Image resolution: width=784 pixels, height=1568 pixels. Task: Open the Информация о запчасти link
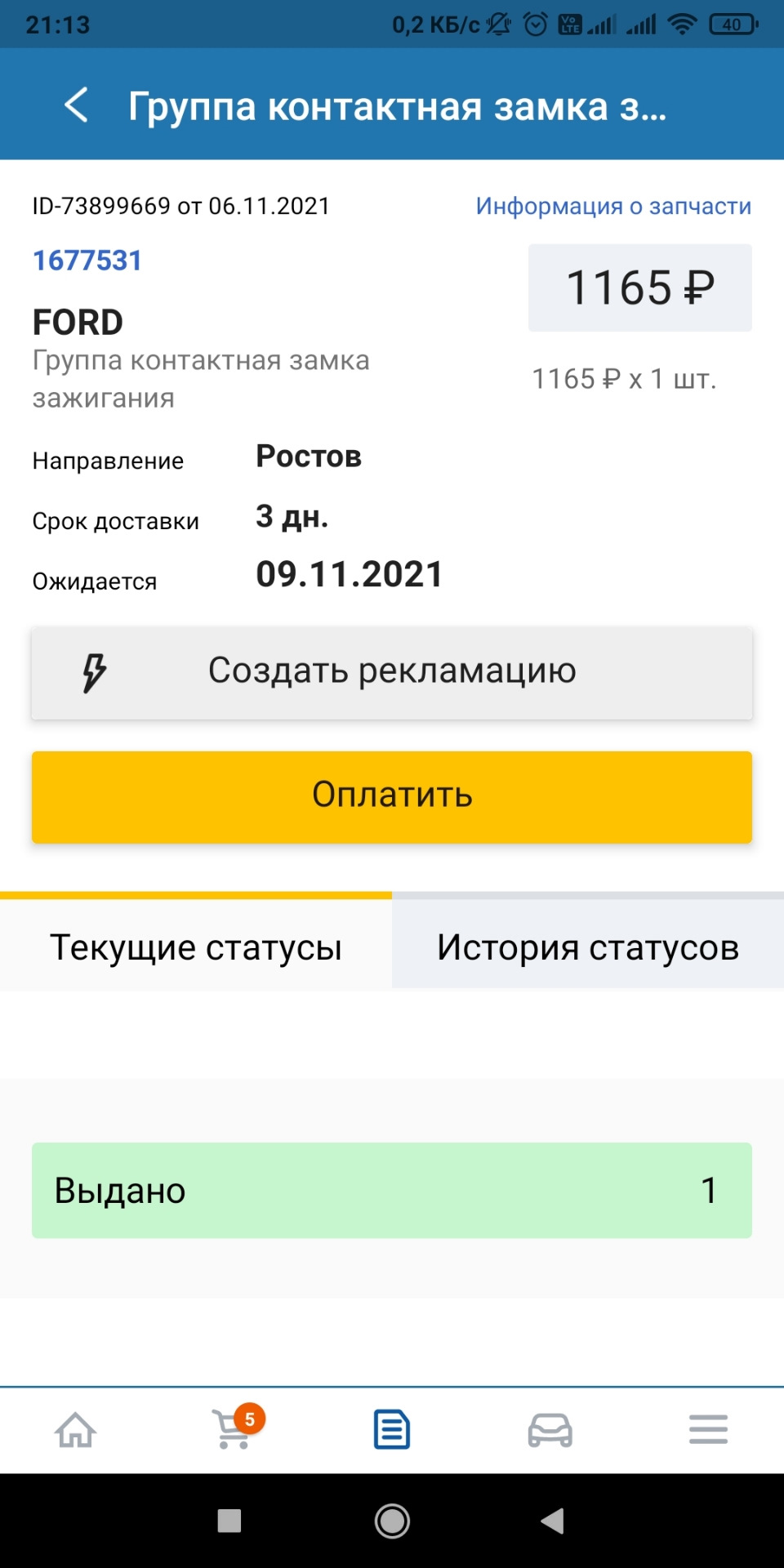[613, 206]
